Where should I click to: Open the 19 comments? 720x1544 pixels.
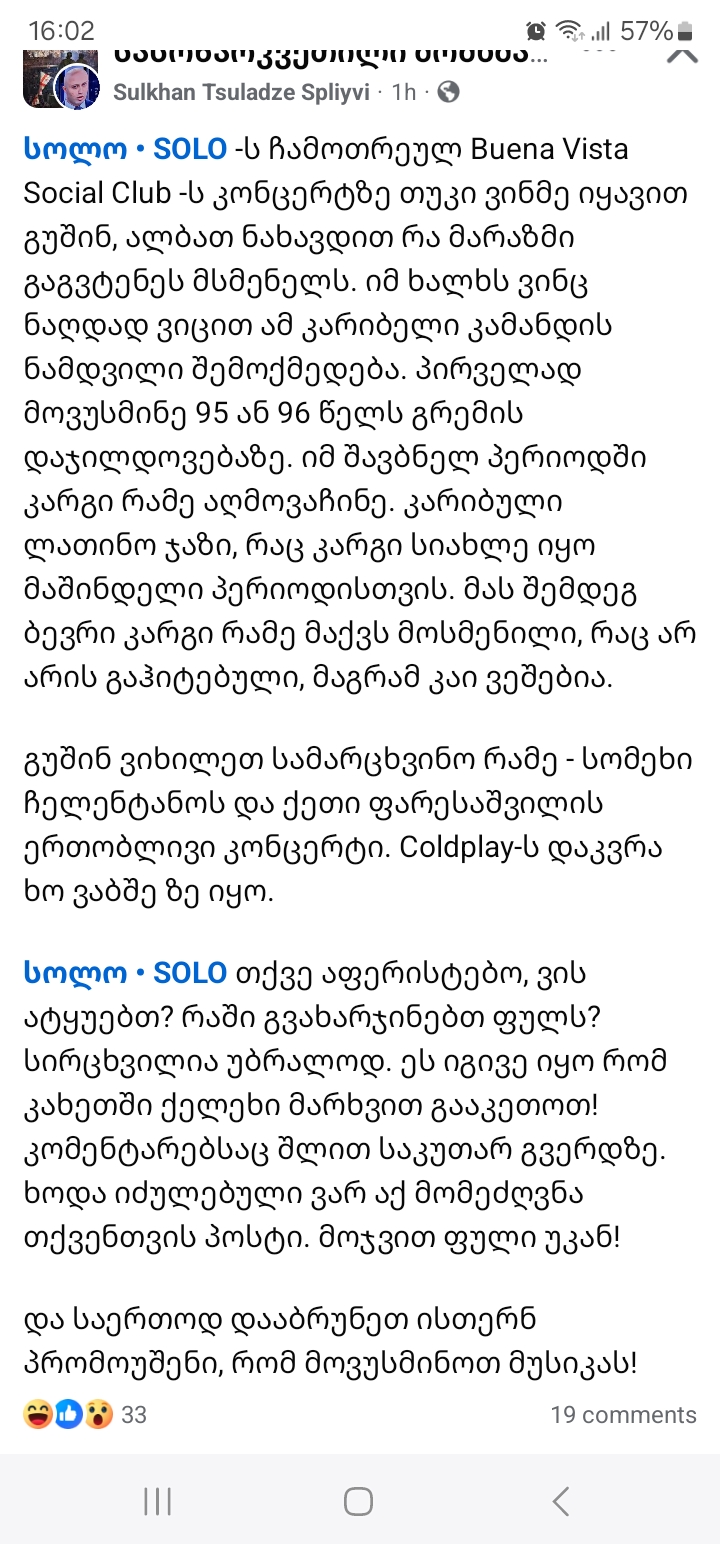(623, 1415)
